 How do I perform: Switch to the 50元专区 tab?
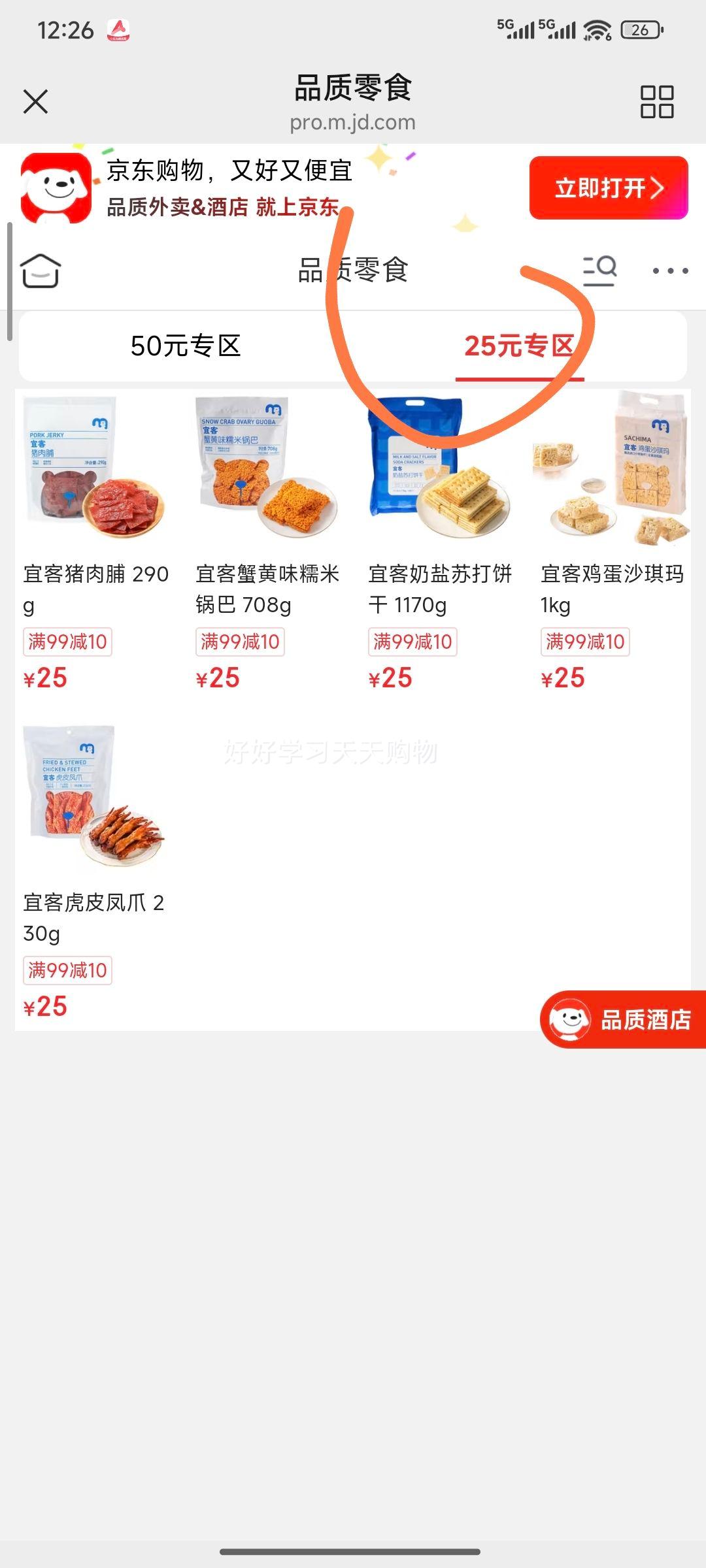pyautogui.click(x=186, y=347)
